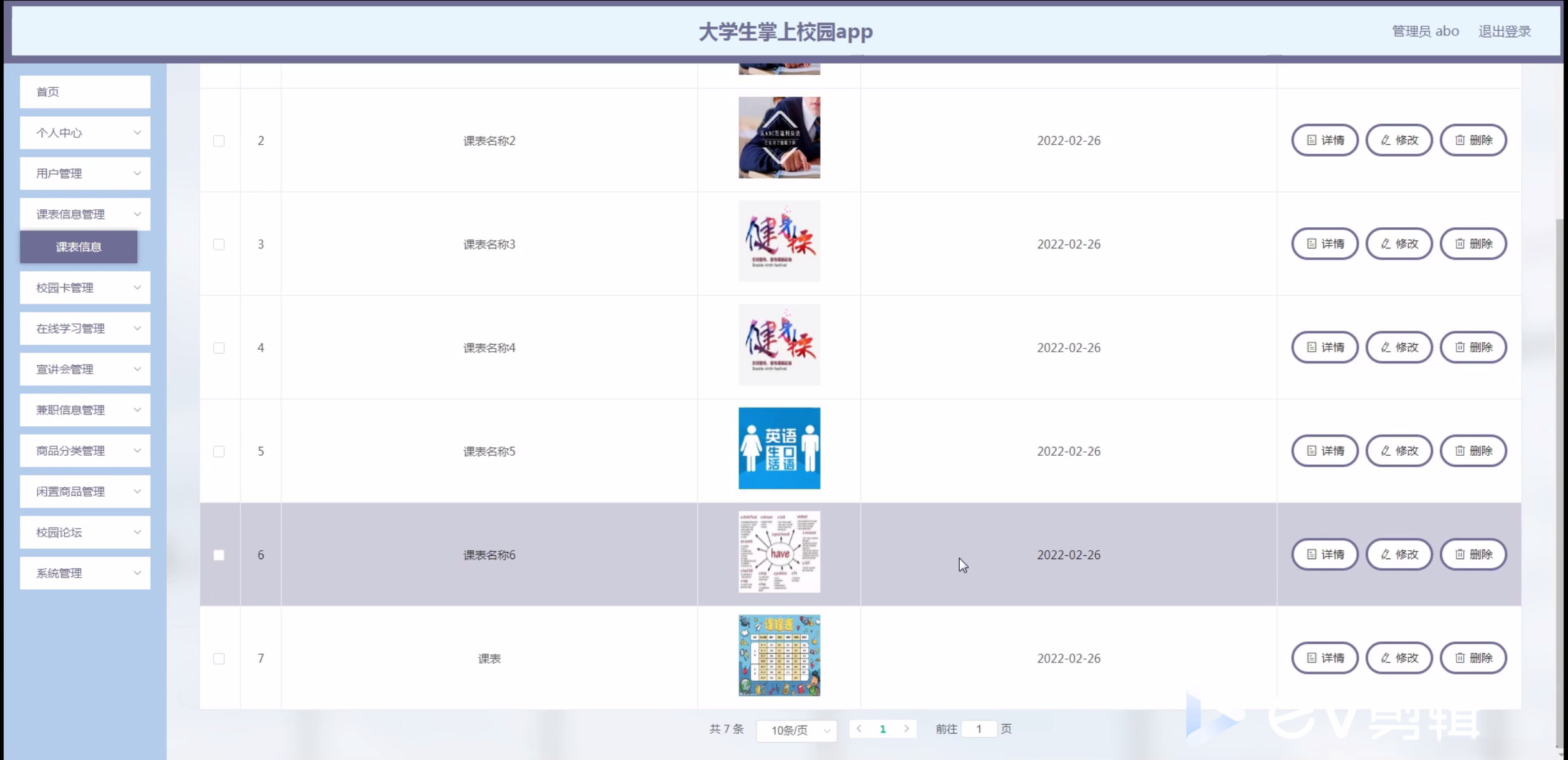Open the 课表信息 submenu item
This screenshot has height=760, width=1568.
coord(78,247)
